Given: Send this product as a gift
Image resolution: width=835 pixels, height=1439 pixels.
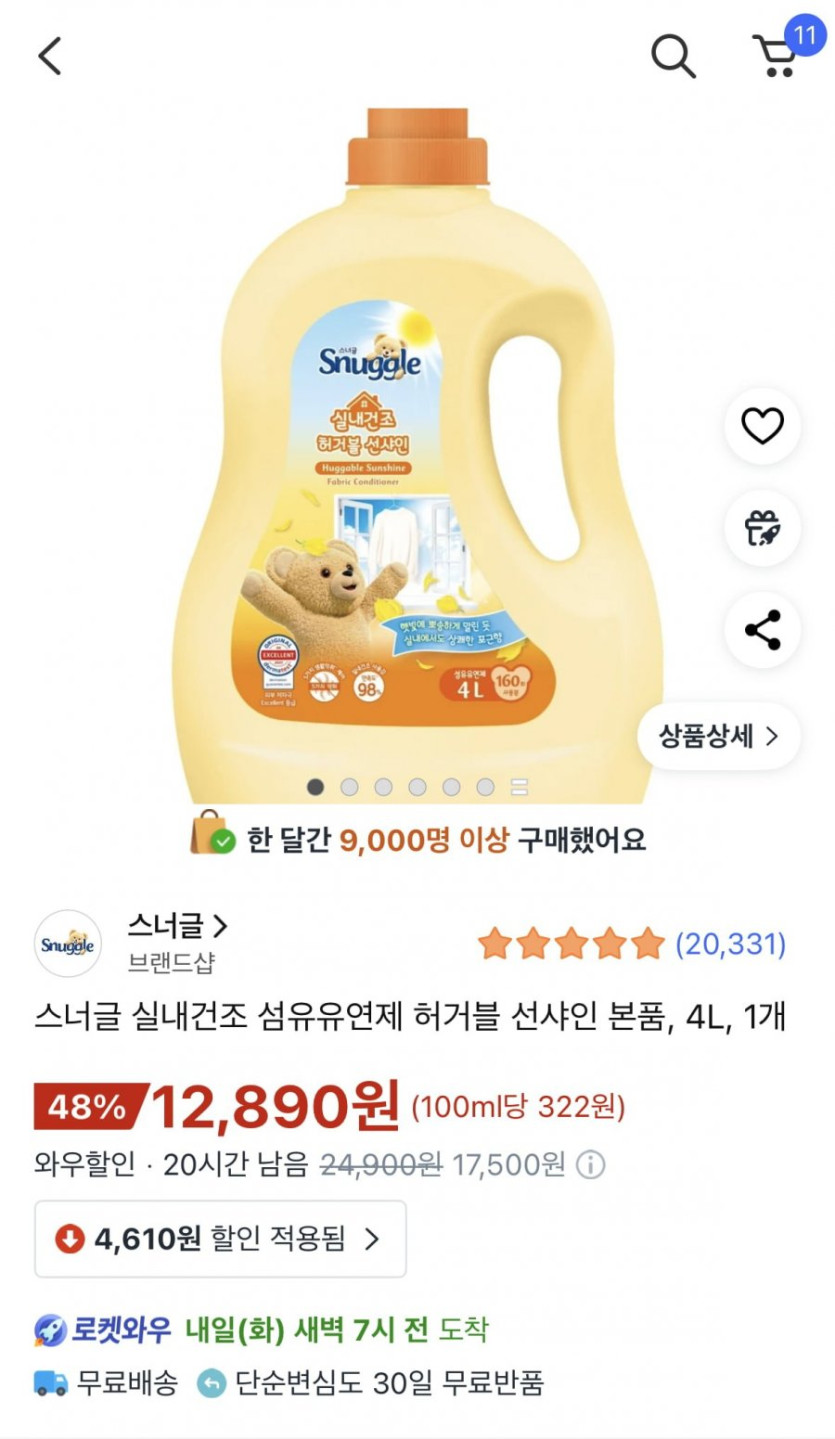Looking at the screenshot, I should click(x=762, y=528).
